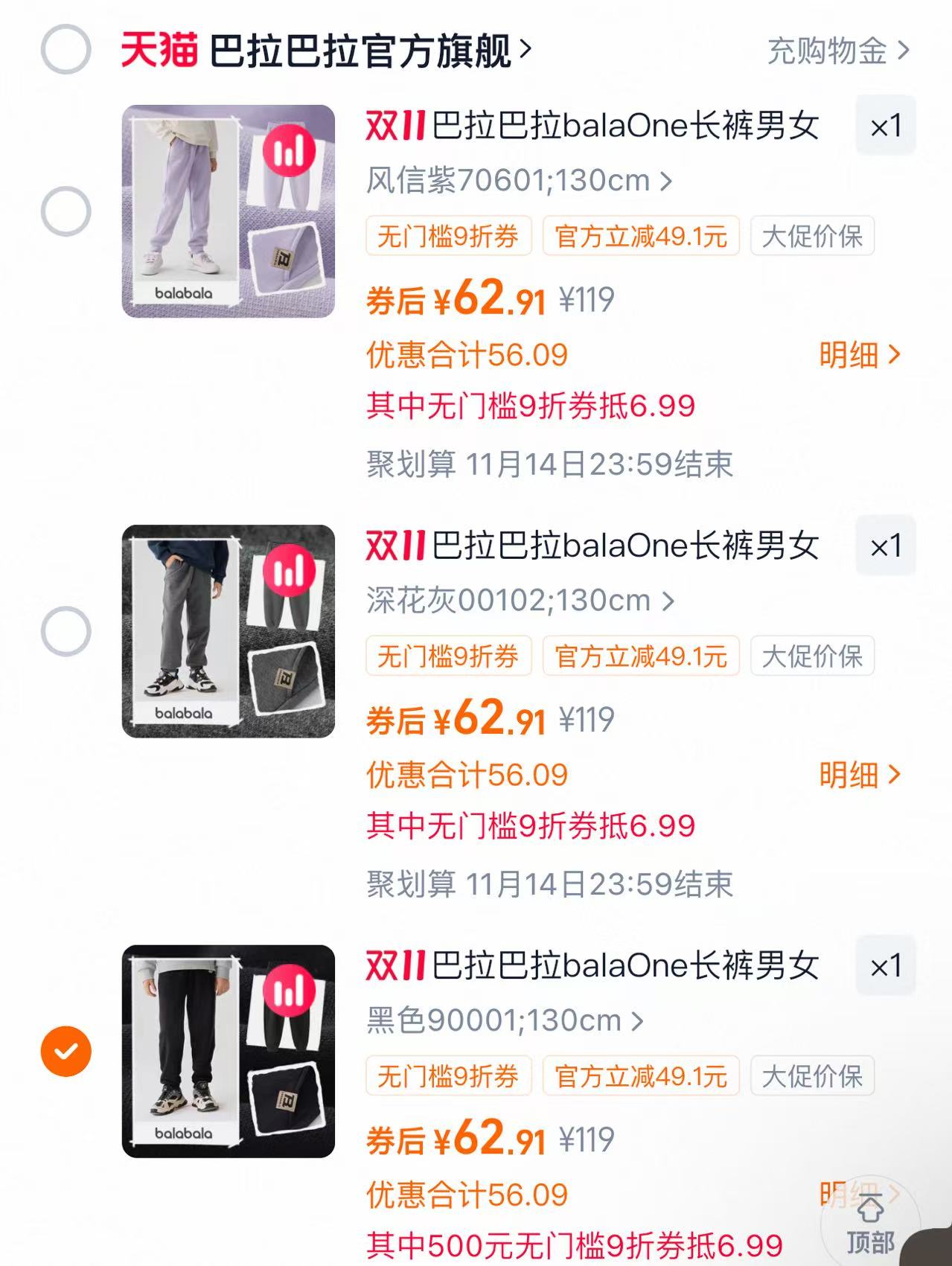
Task: Click the 天猫 Tmall logo icon
Action: coord(159,47)
